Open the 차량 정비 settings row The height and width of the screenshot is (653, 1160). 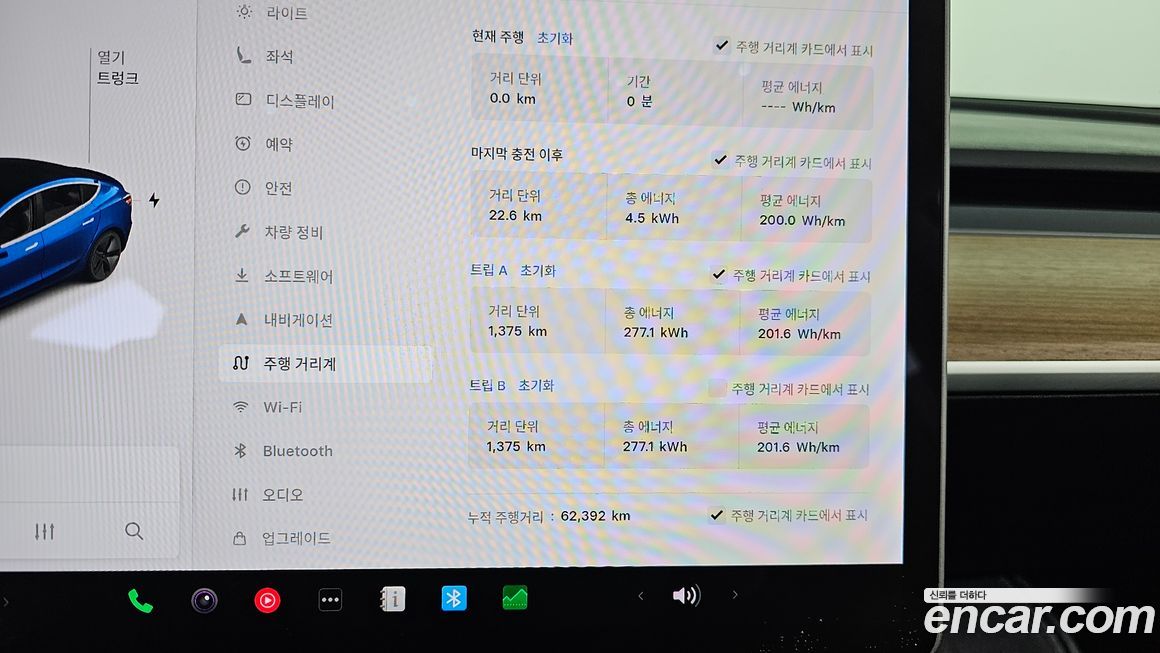click(292, 232)
